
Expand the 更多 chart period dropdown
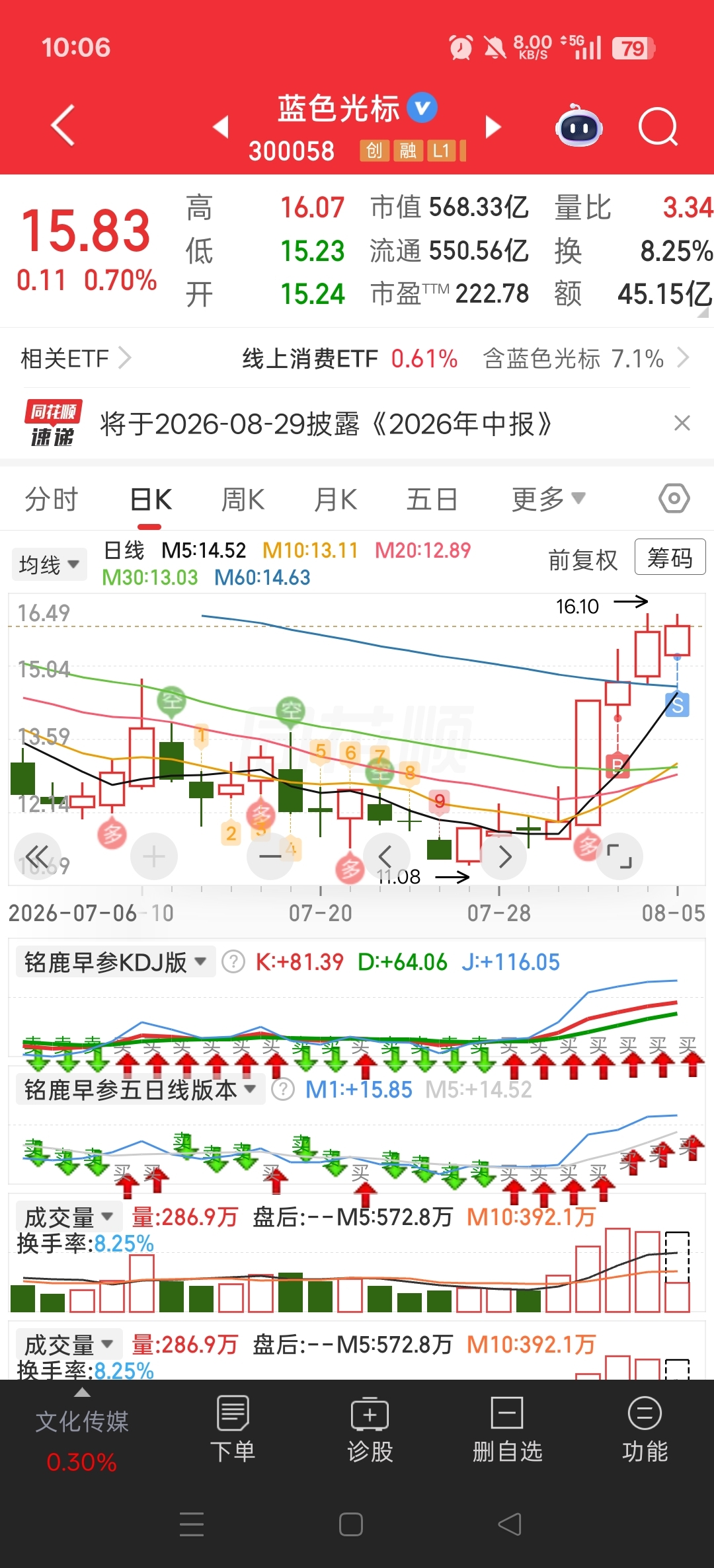tap(549, 499)
